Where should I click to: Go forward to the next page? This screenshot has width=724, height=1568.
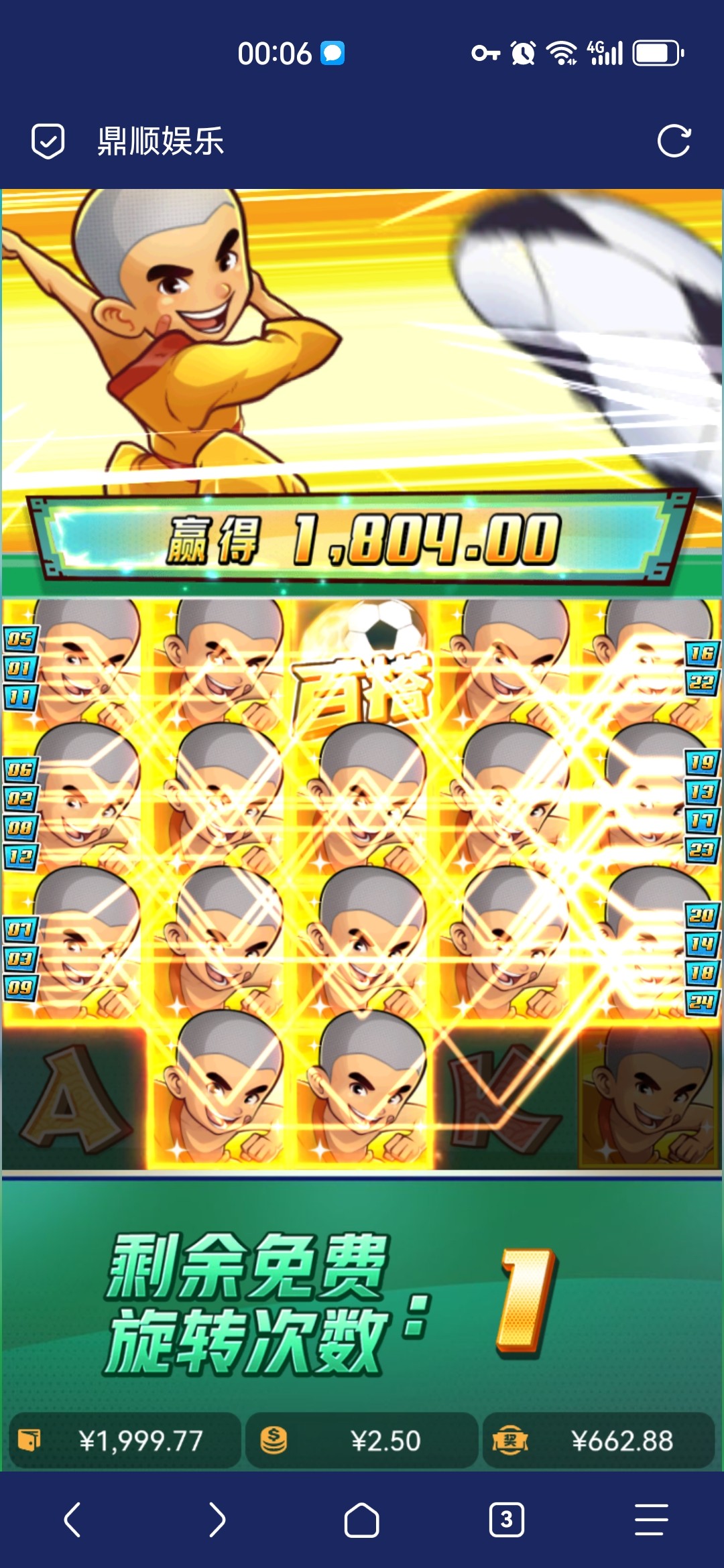(x=217, y=1520)
